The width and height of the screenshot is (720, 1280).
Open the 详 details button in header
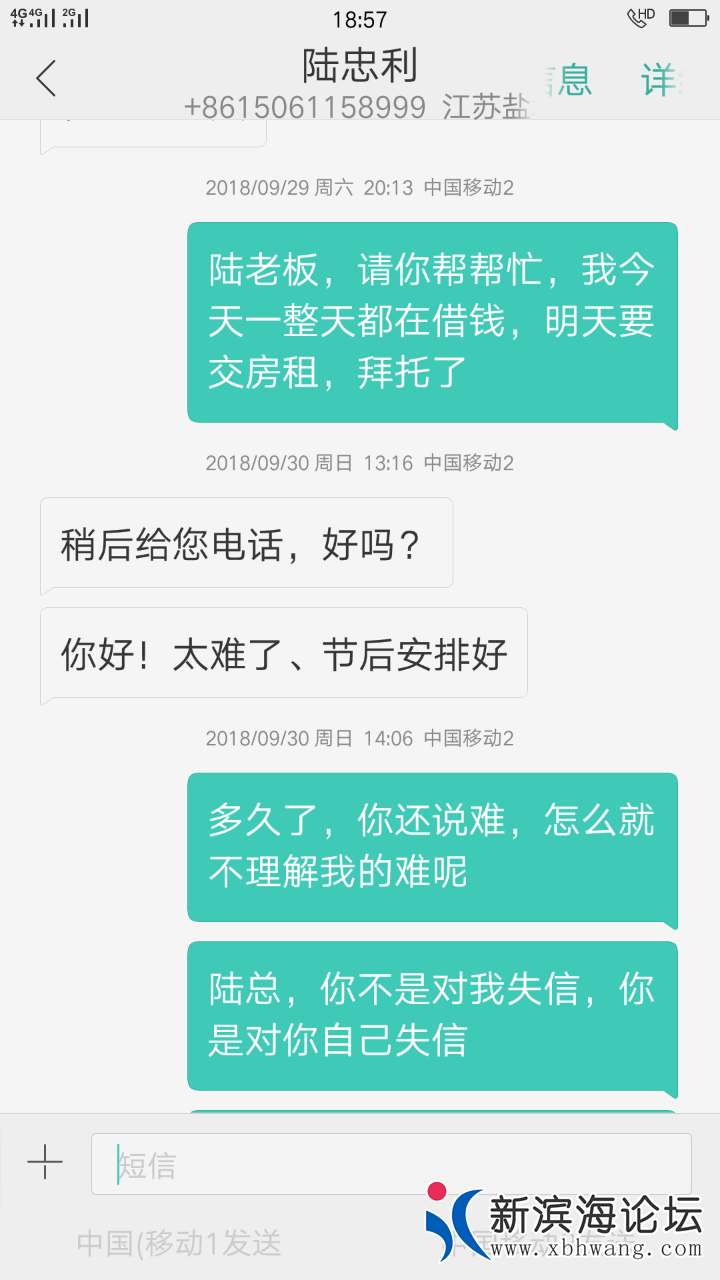coord(660,79)
